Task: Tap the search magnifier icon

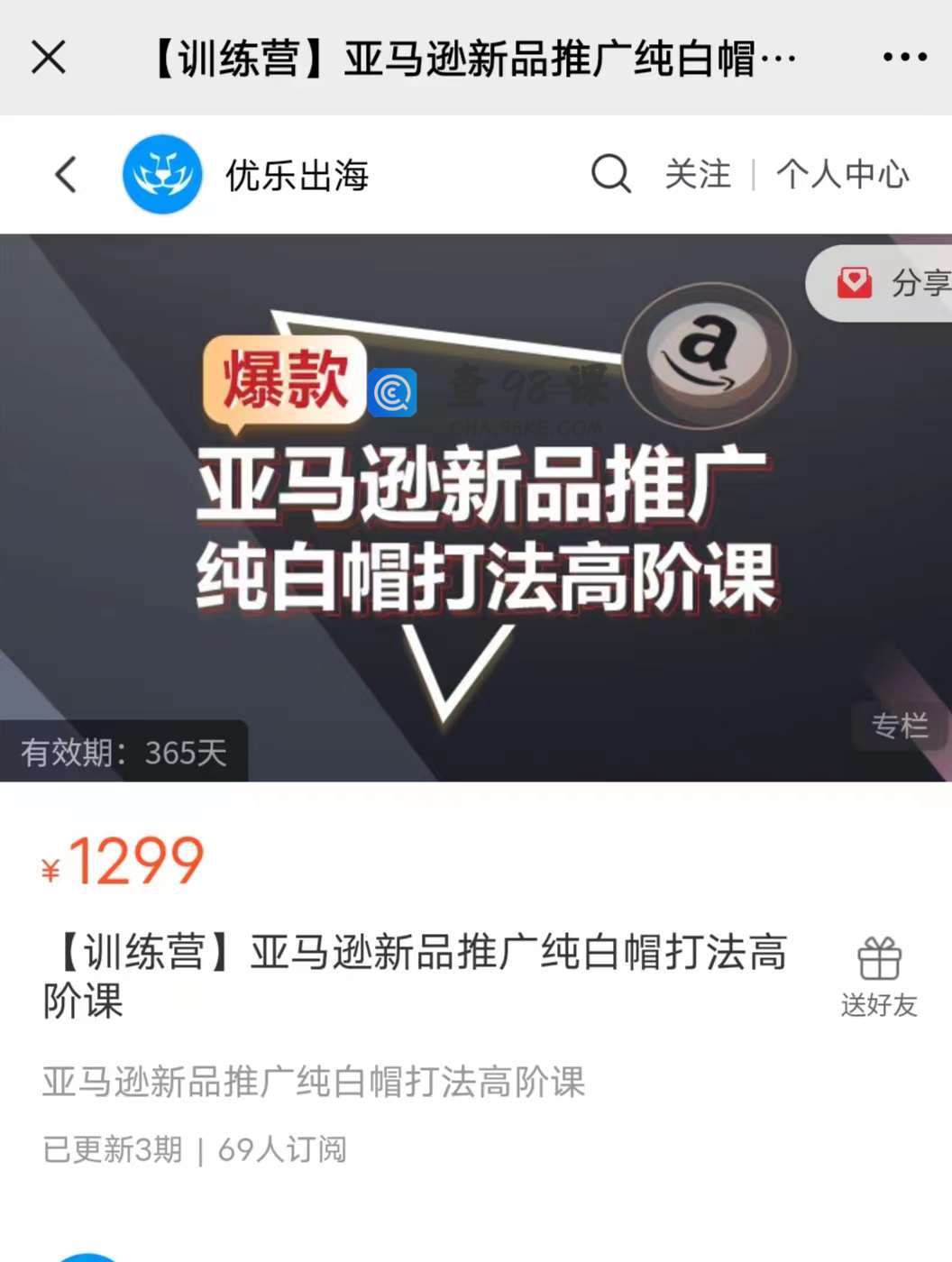Action: pyautogui.click(x=610, y=173)
